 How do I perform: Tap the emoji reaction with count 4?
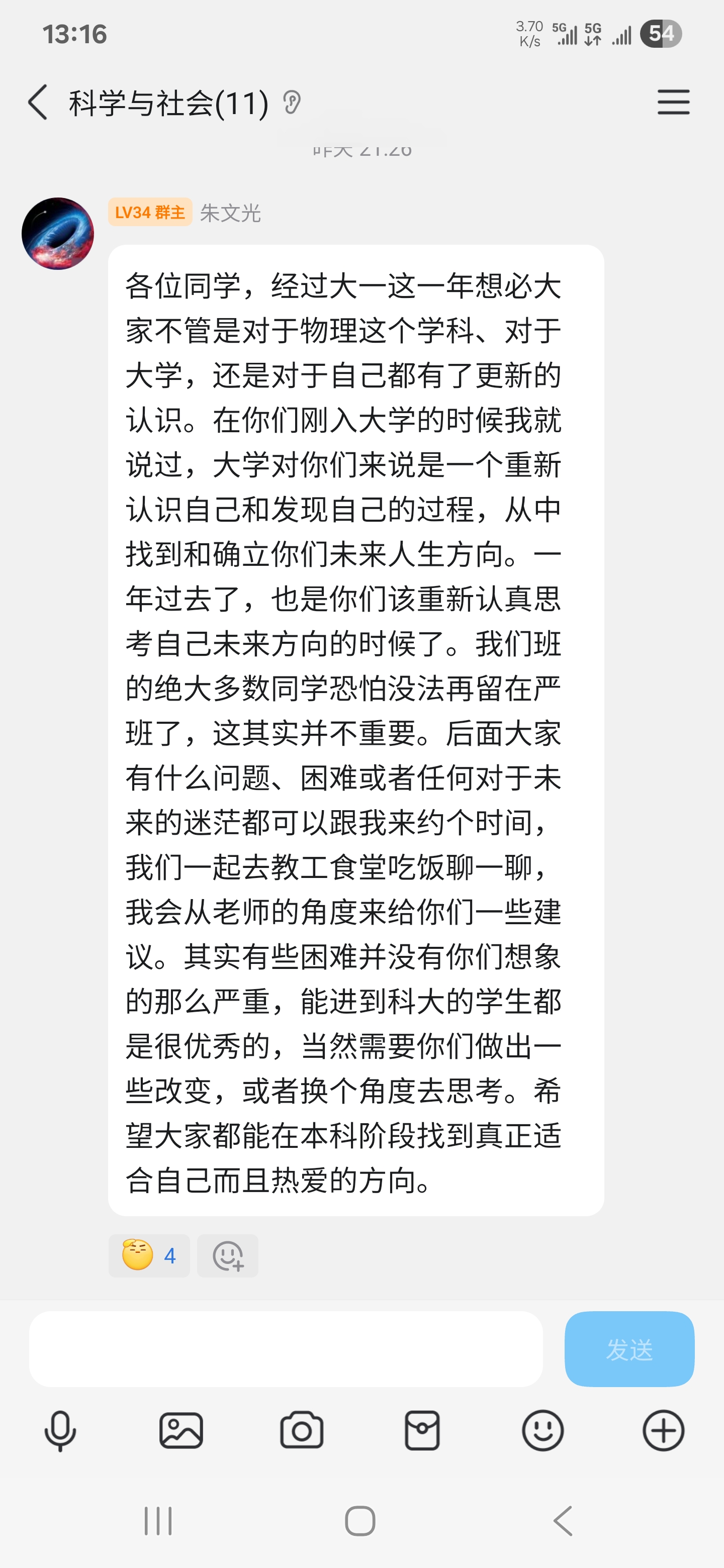pos(149,1256)
